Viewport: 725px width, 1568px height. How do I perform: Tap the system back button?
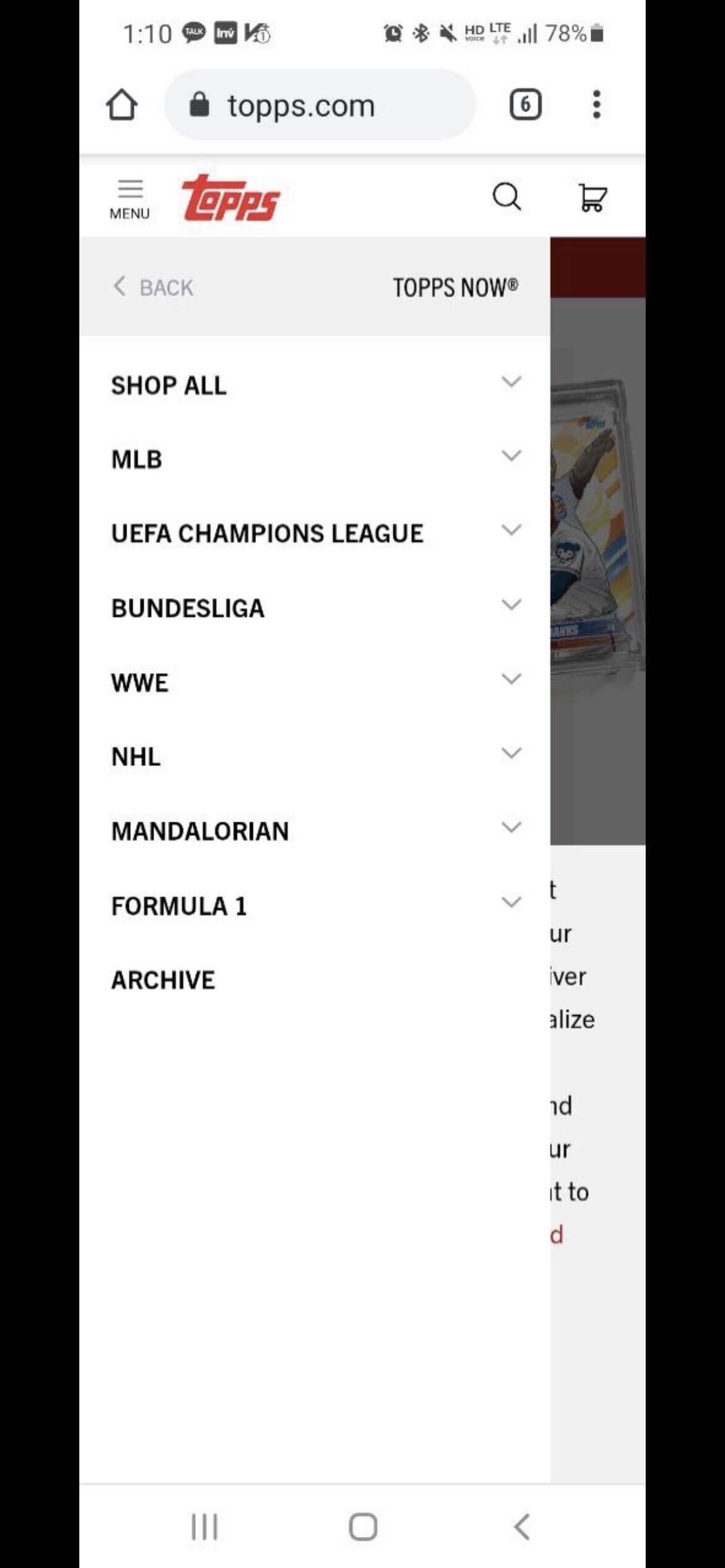522,1527
